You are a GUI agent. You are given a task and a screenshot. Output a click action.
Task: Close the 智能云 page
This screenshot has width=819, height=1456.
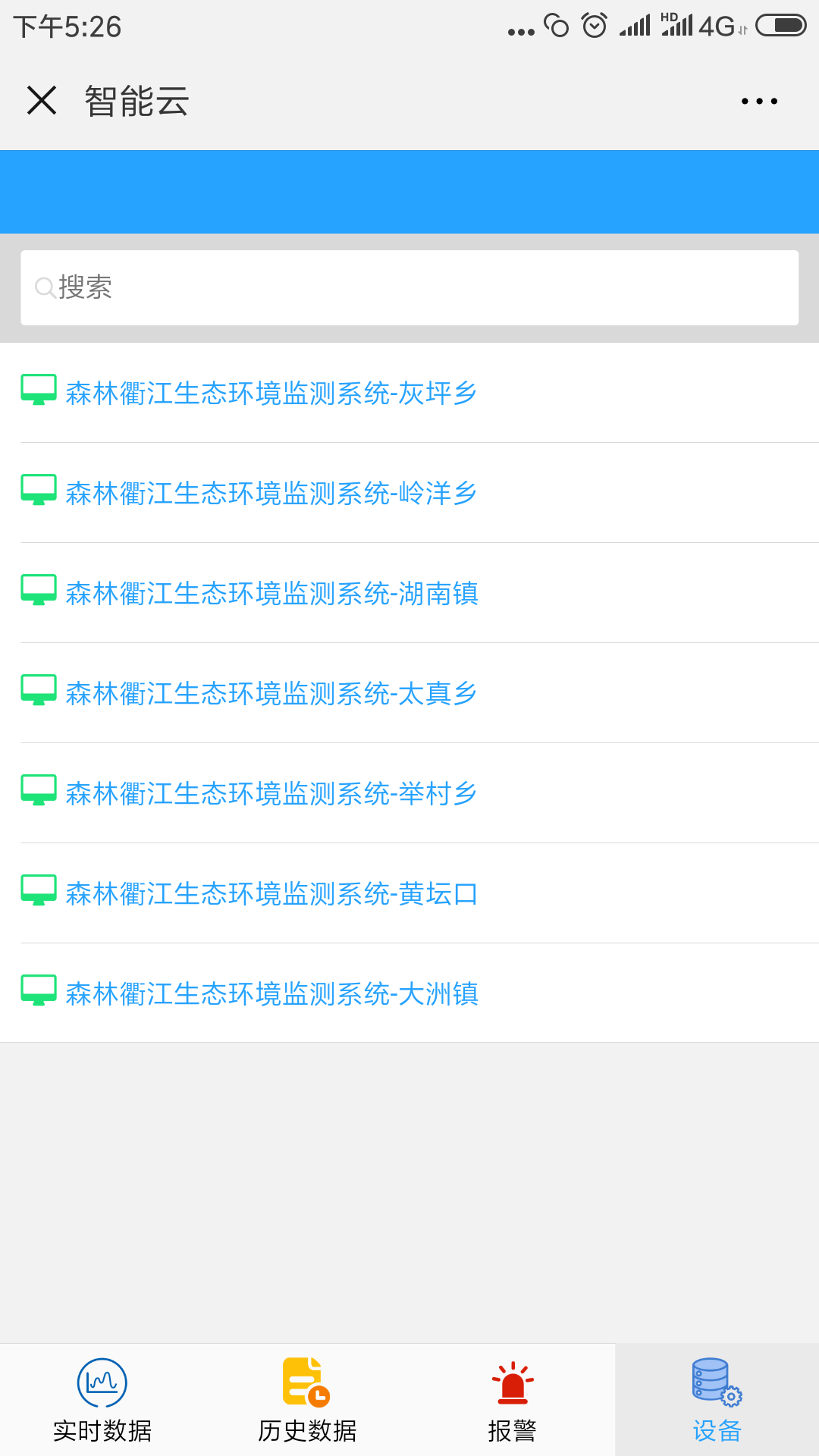click(42, 100)
